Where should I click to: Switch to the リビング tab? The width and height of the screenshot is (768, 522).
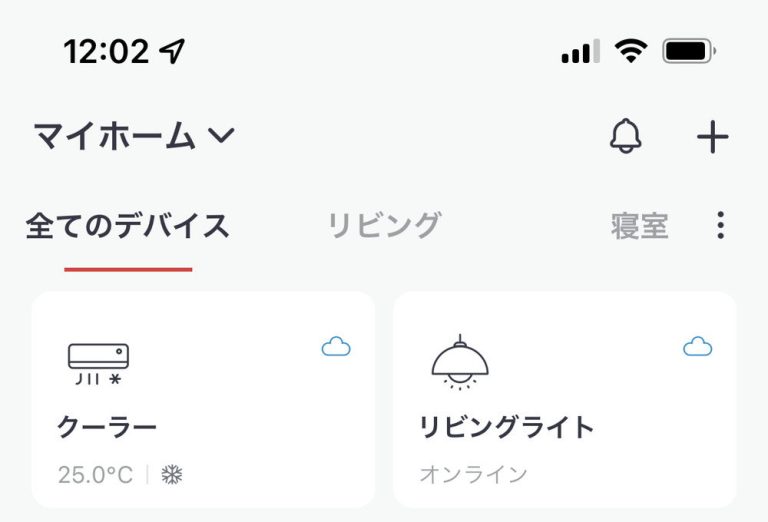pyautogui.click(x=384, y=226)
